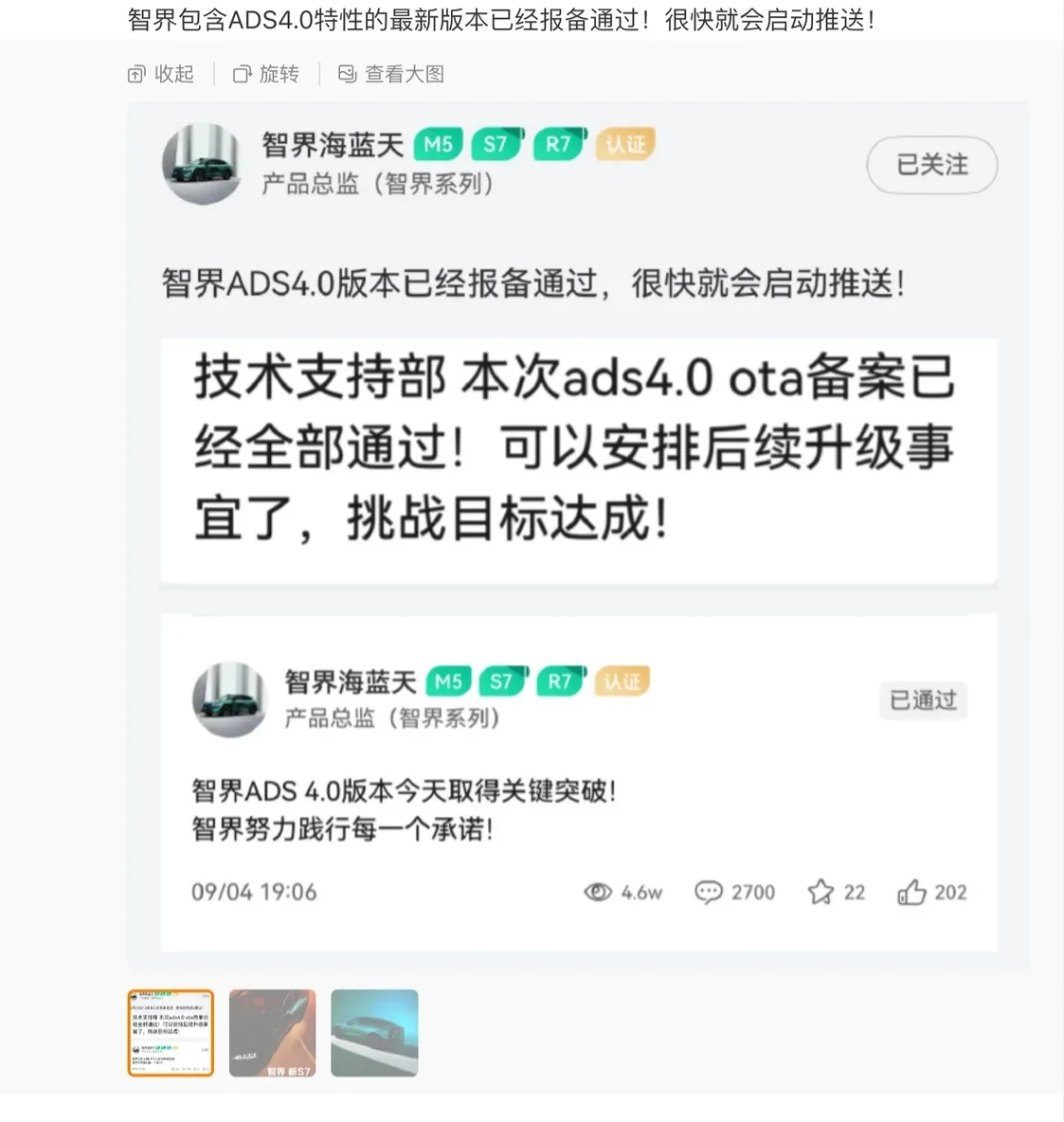The height and width of the screenshot is (1122, 1064).
Task: Select the first thumbnail with text screenshot
Action: coord(171,1033)
